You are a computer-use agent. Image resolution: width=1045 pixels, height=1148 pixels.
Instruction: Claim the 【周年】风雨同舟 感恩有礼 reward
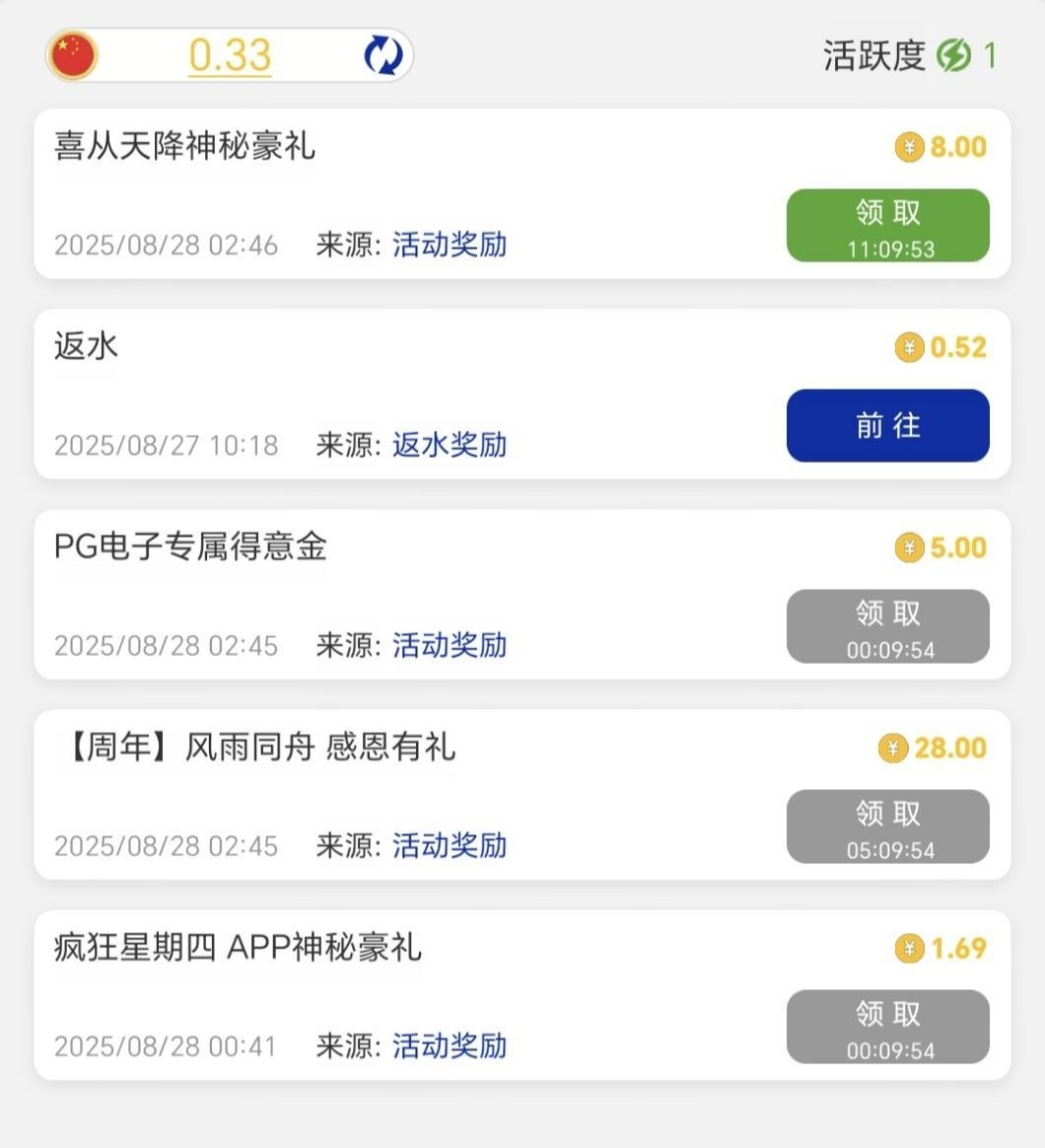(887, 826)
